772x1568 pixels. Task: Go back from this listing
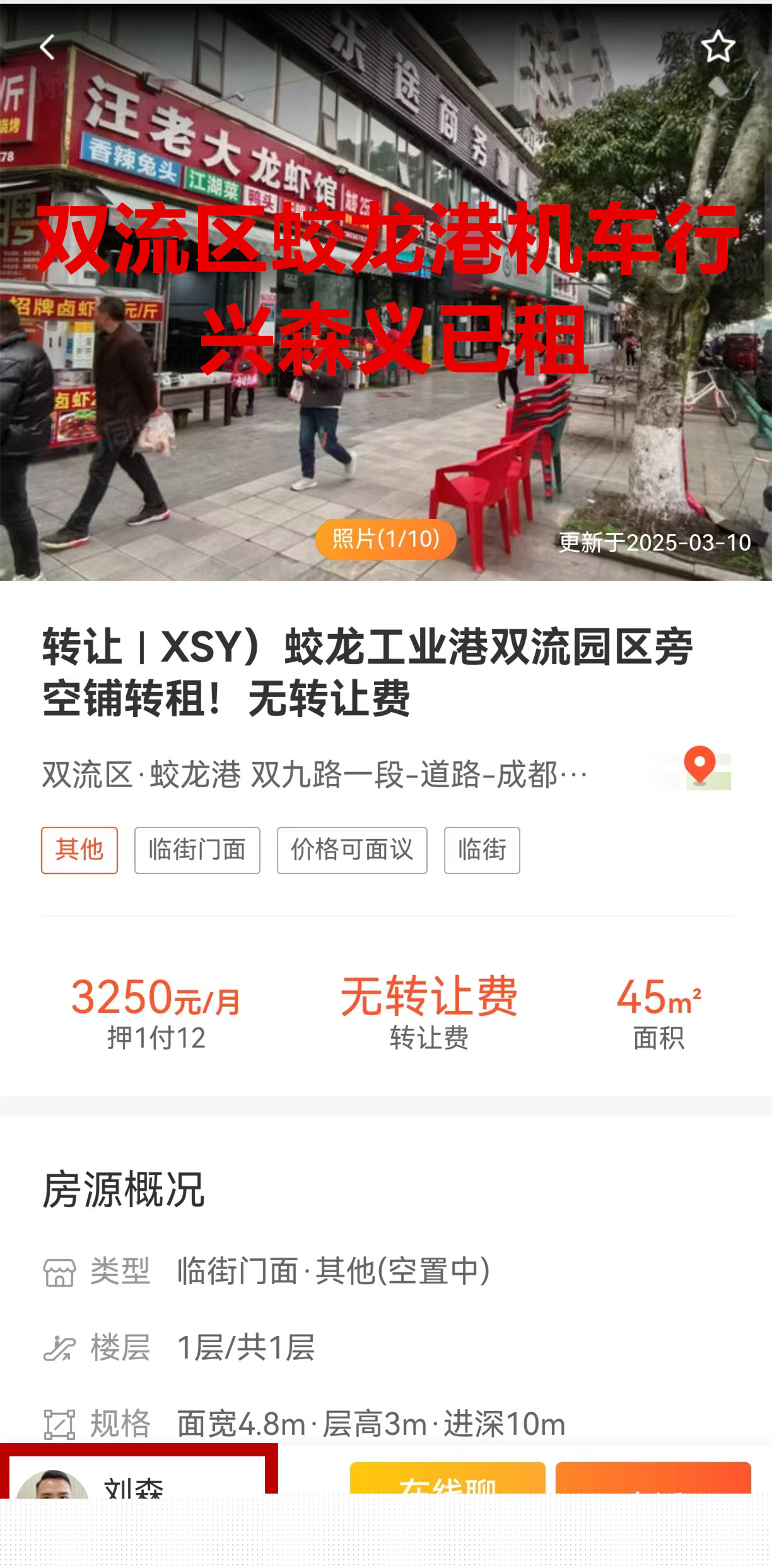[x=47, y=47]
